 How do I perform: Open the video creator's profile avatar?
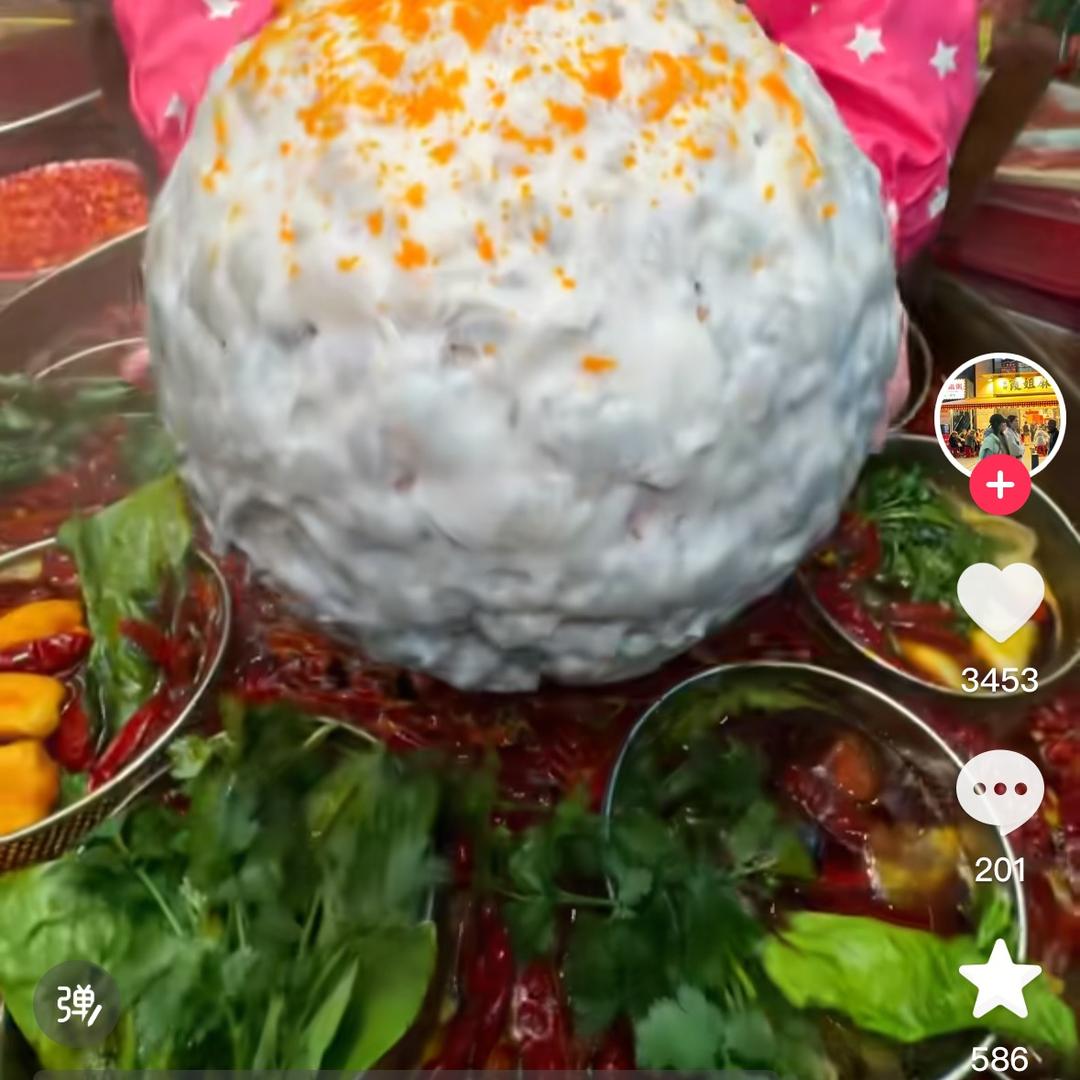pos(999,414)
